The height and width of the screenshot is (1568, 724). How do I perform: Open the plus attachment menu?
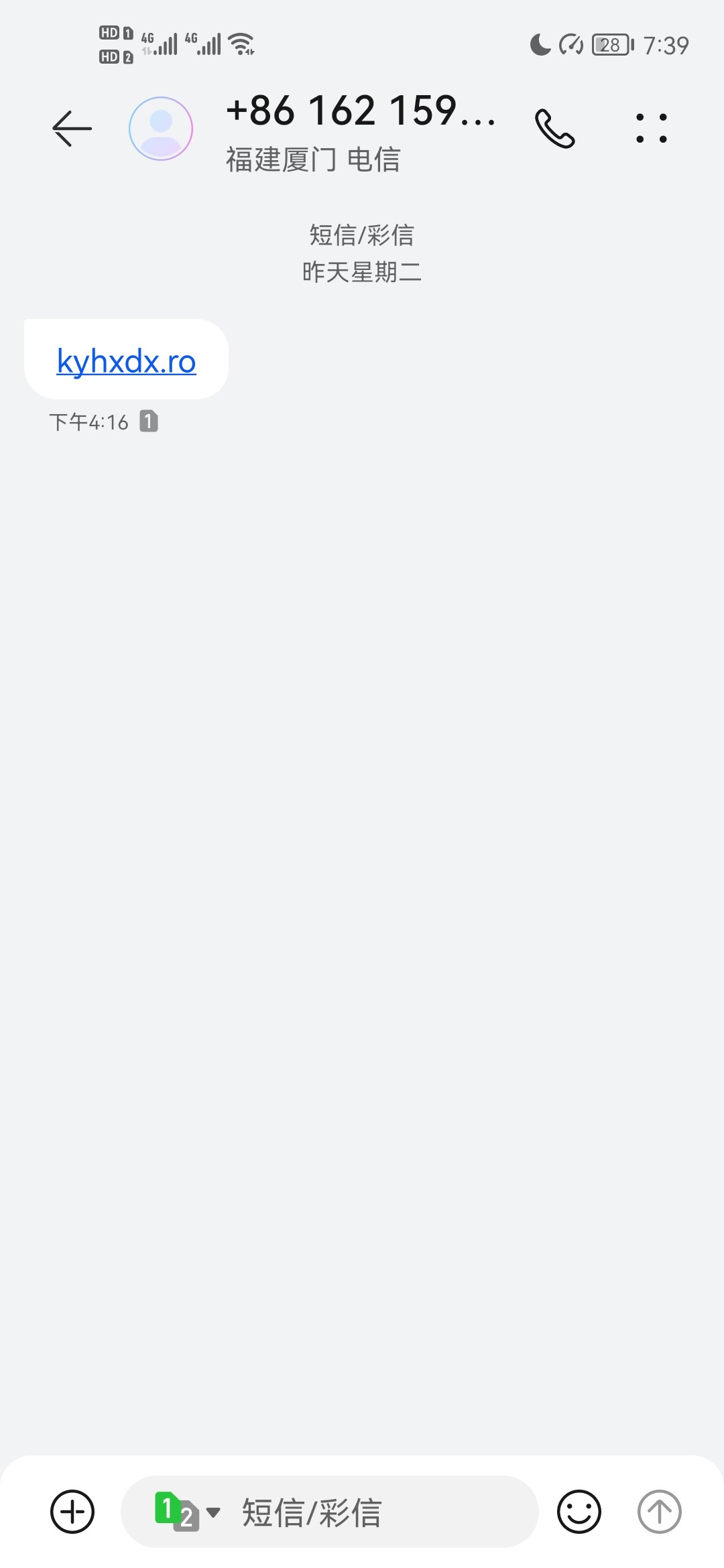[x=72, y=1511]
